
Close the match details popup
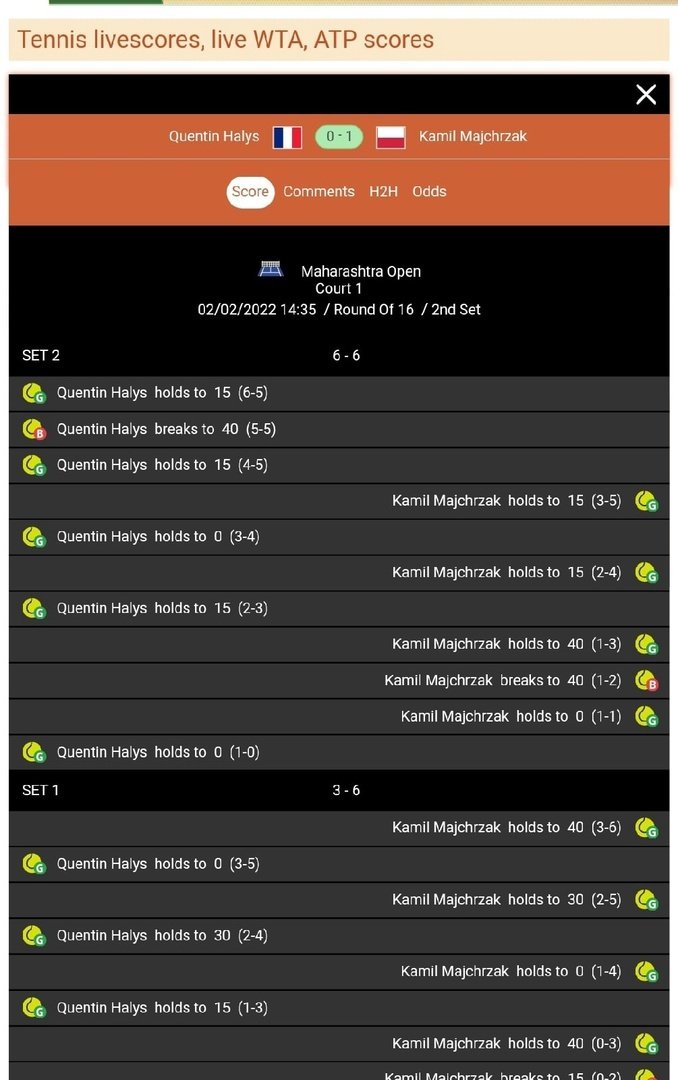646,94
